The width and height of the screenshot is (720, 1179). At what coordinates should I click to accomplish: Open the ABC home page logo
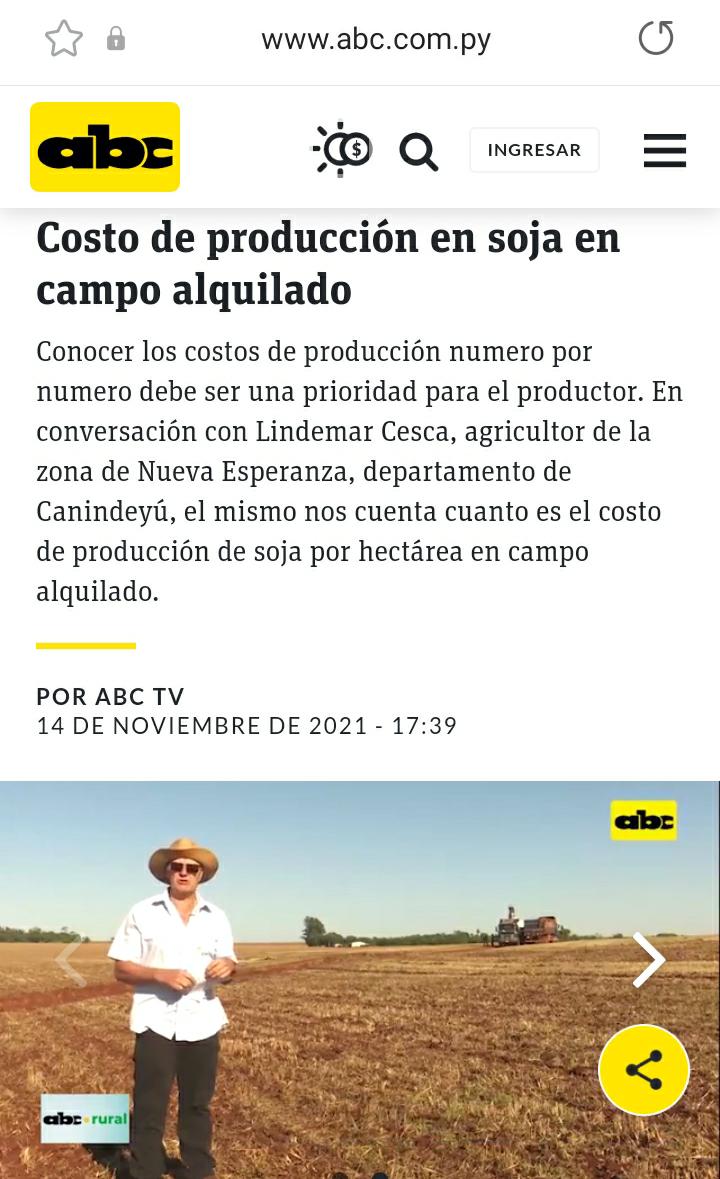[x=105, y=147]
